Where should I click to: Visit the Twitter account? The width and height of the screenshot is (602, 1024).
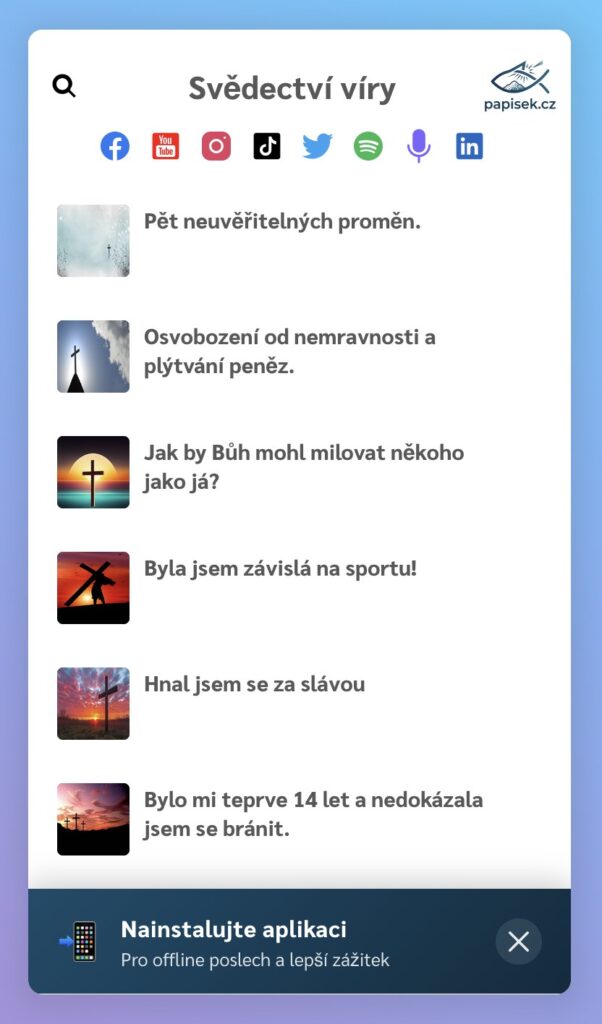317,146
